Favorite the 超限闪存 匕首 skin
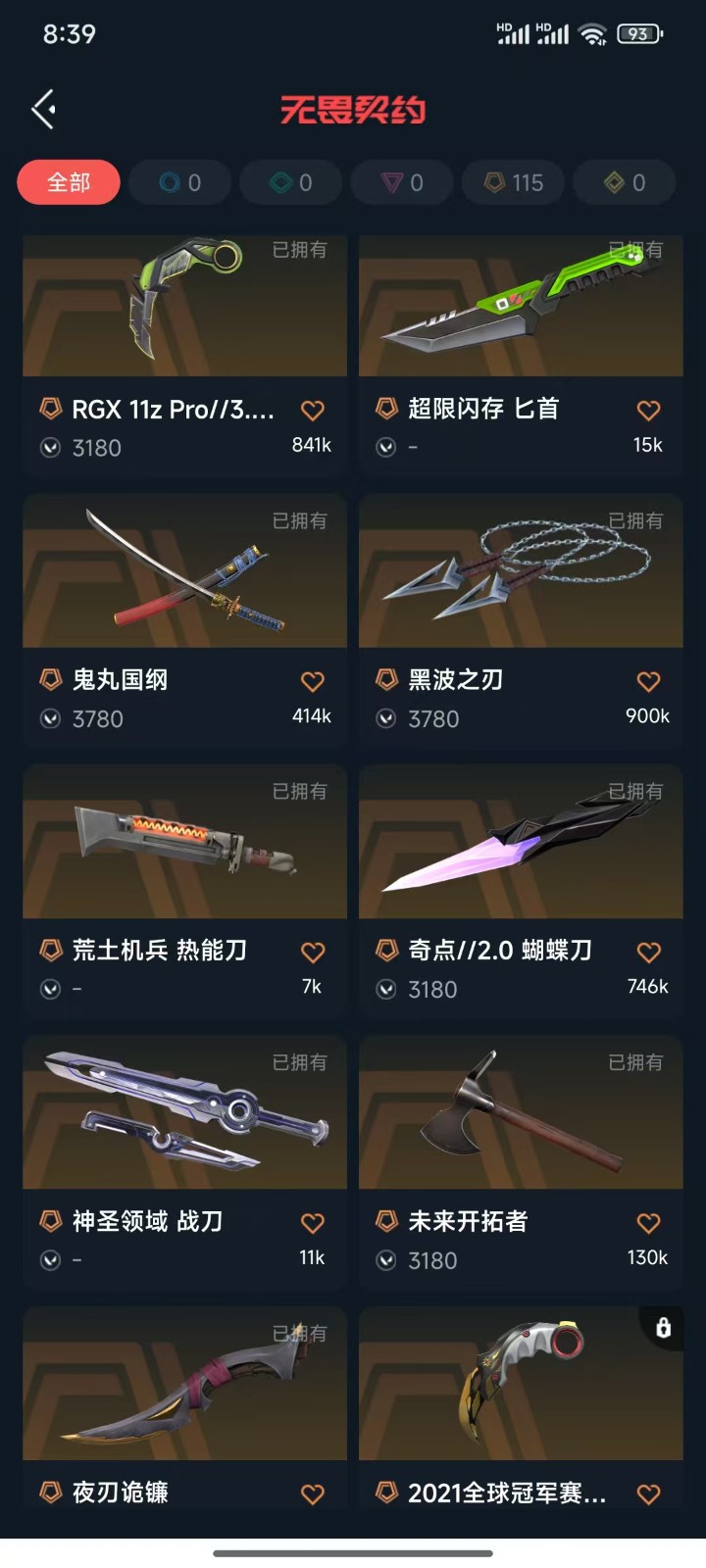 coord(648,411)
